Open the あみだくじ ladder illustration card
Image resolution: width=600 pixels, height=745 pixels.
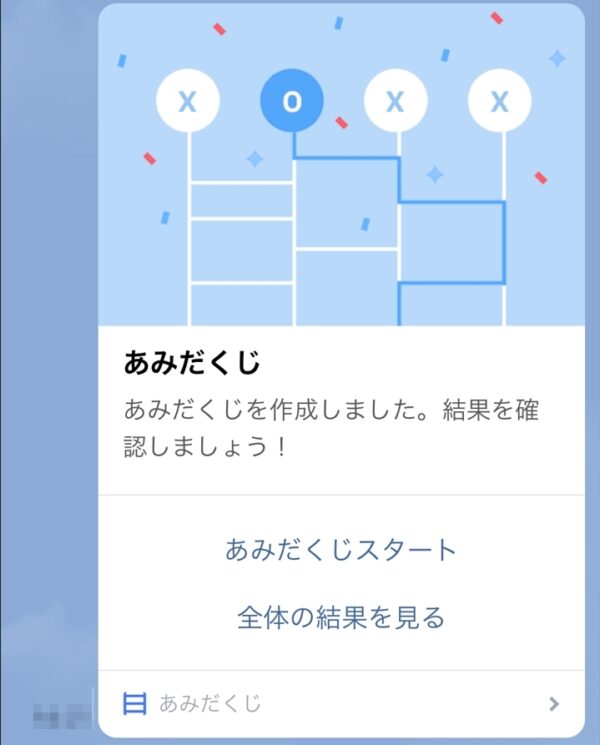(x=341, y=165)
